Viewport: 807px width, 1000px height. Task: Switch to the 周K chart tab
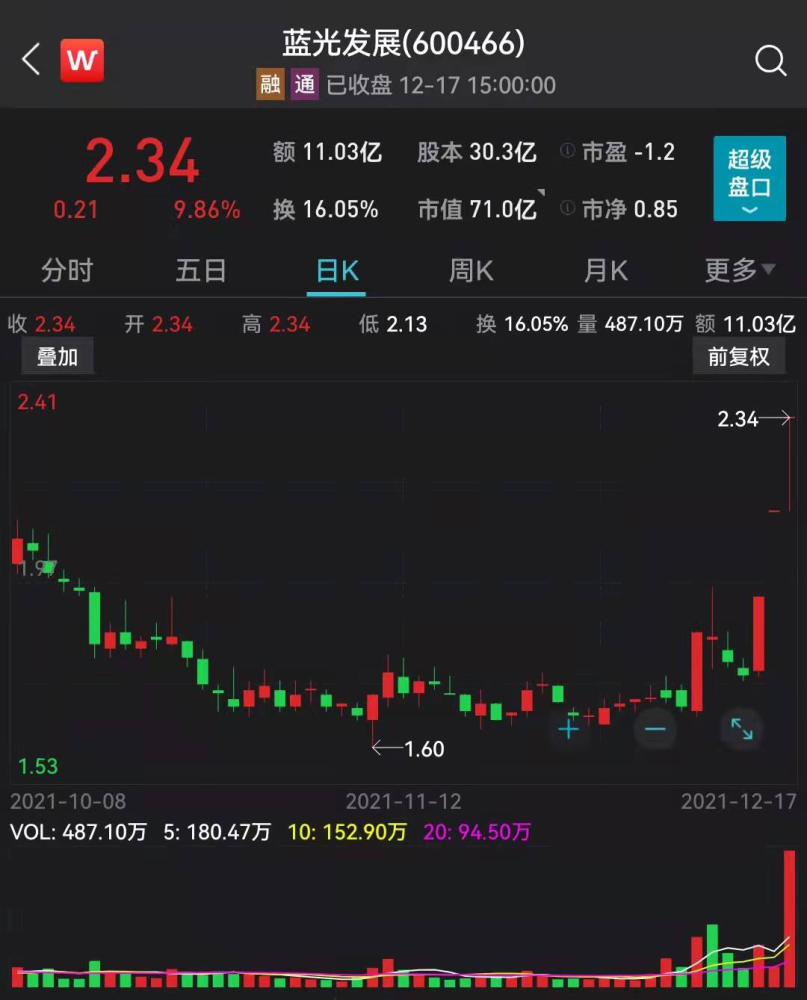[470, 271]
